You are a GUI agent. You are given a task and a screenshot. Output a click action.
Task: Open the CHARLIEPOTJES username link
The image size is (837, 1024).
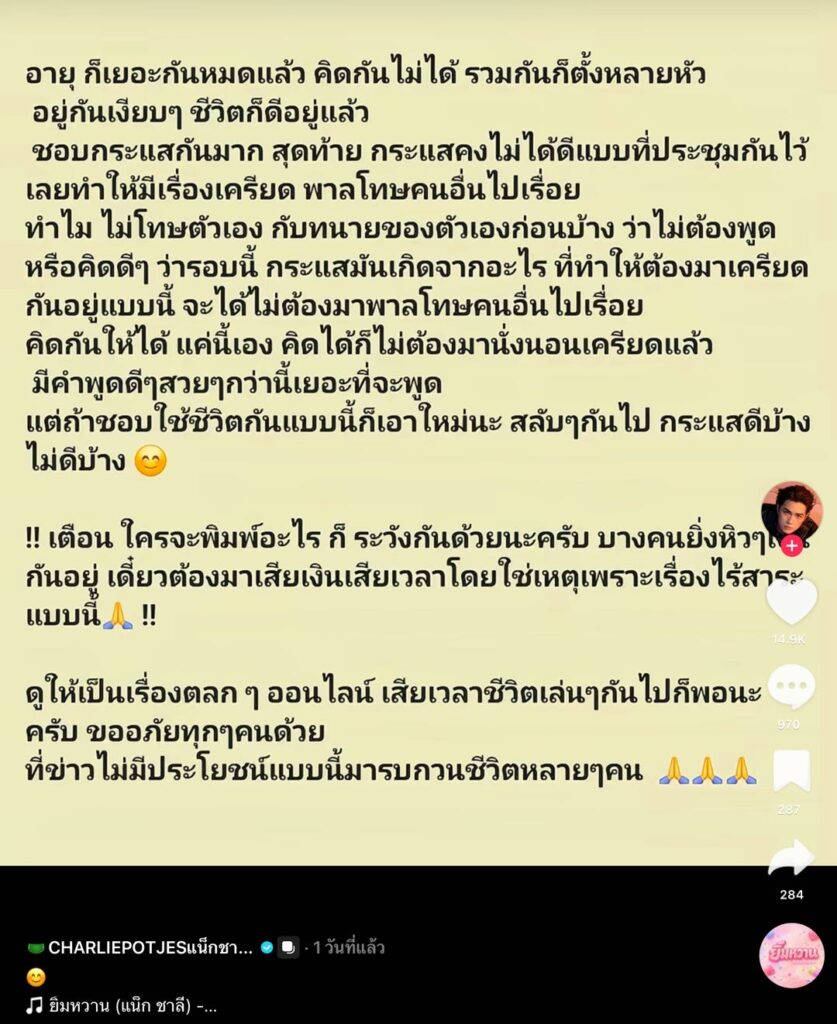[x=142, y=947]
